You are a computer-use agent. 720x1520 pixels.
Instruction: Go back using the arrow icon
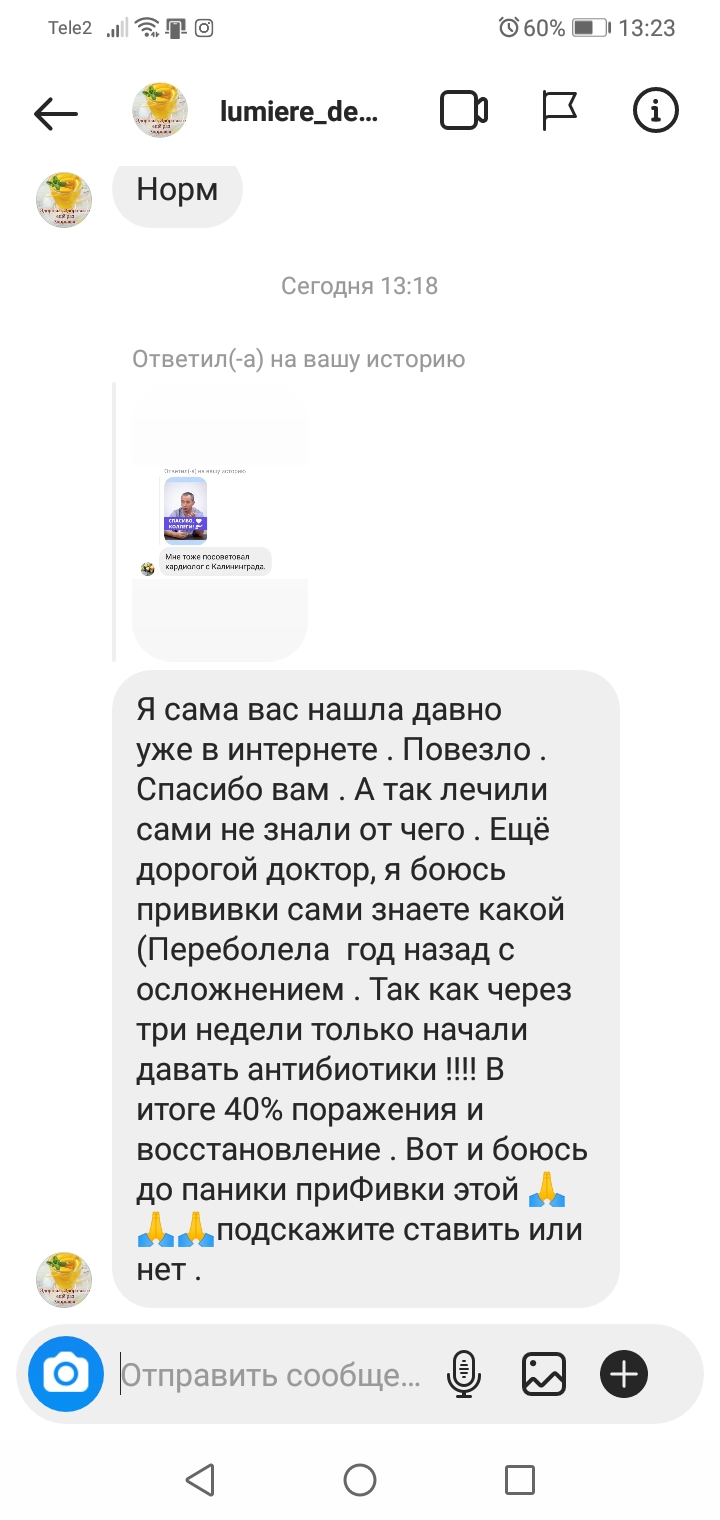55,113
